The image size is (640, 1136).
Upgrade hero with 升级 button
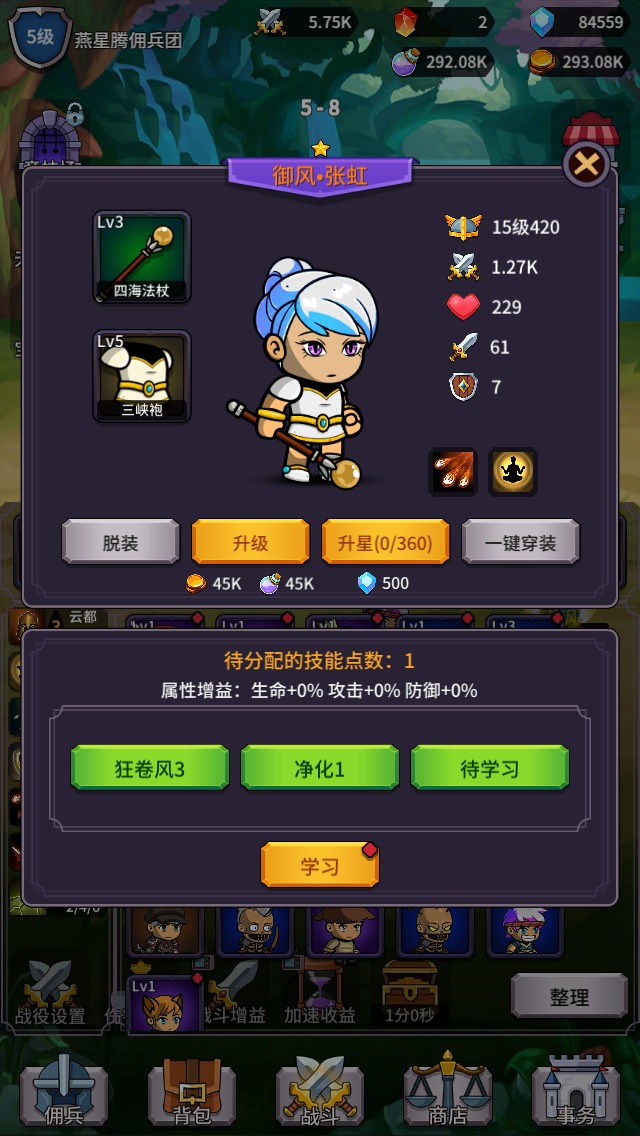click(250, 543)
